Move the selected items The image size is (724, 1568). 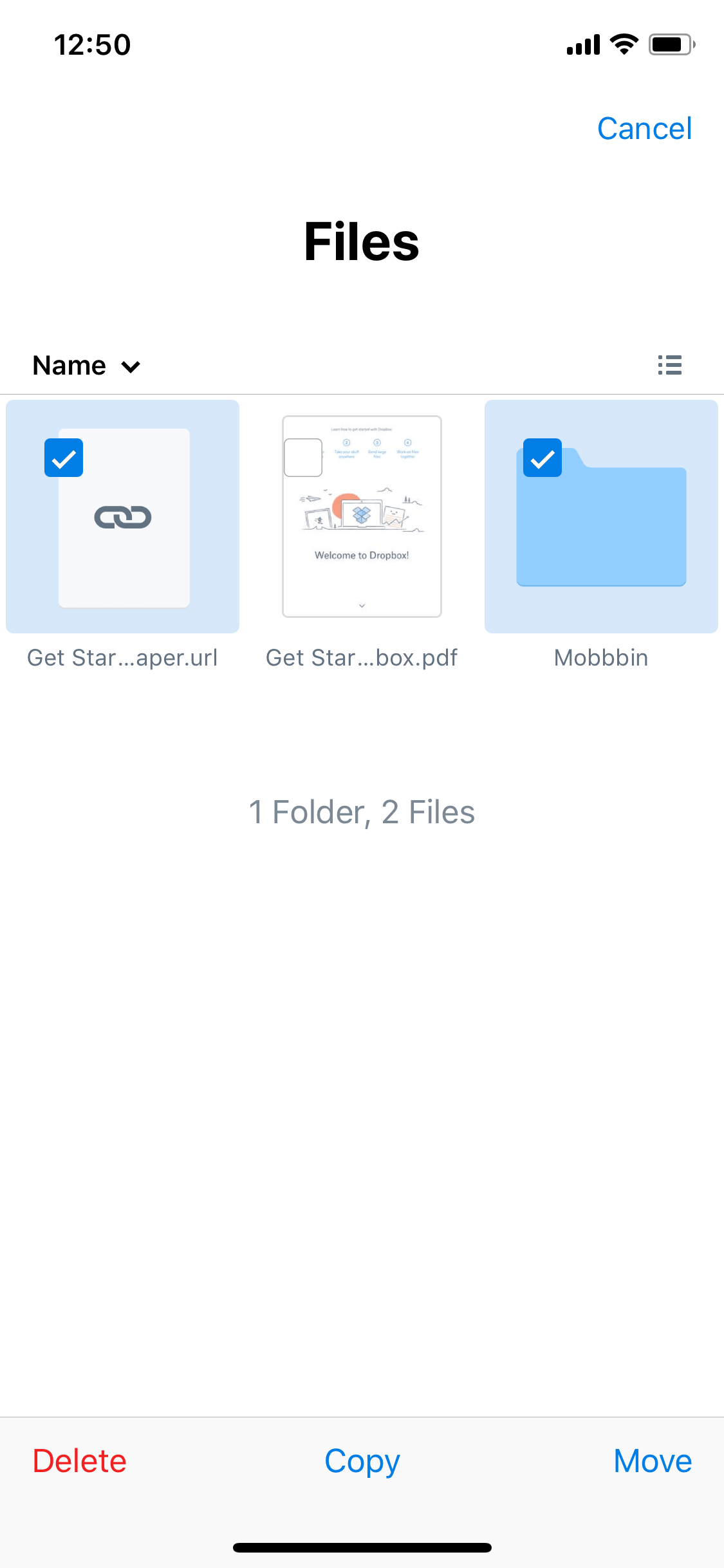[653, 1461]
